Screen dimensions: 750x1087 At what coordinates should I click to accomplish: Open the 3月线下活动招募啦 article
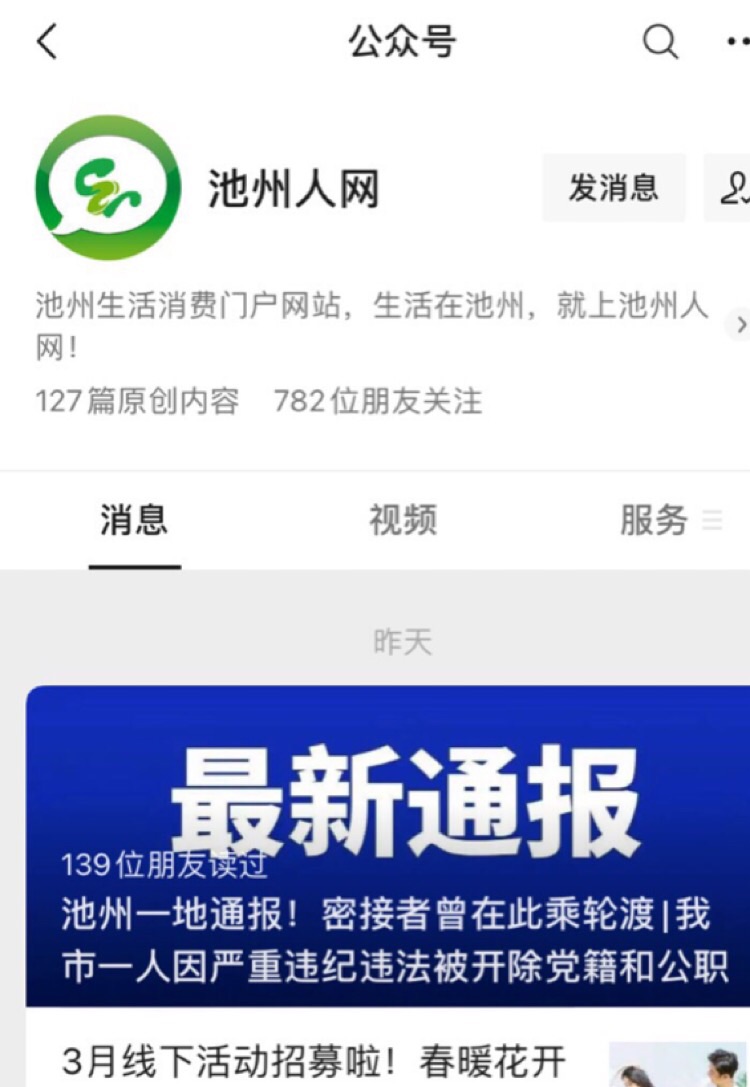tap(314, 1060)
